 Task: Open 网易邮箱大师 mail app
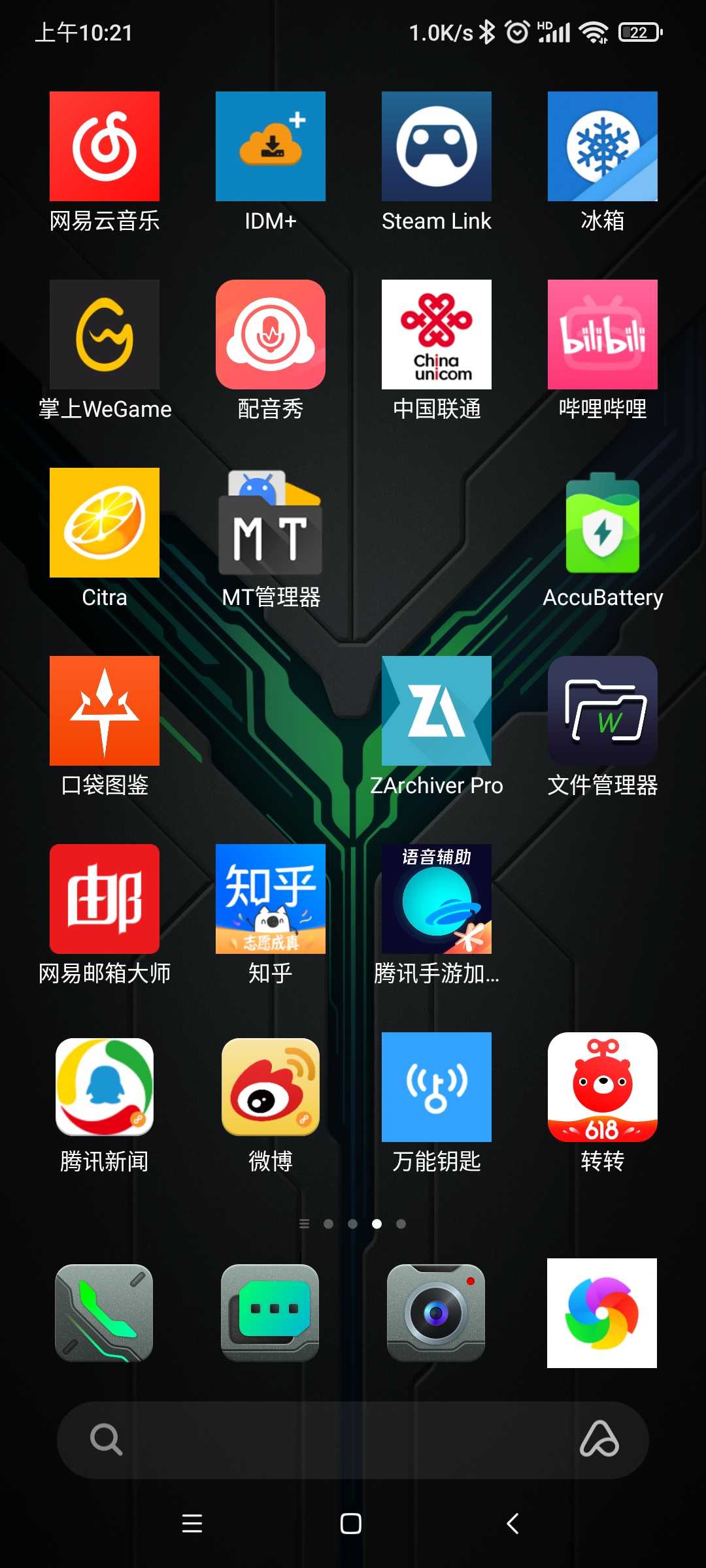105,899
